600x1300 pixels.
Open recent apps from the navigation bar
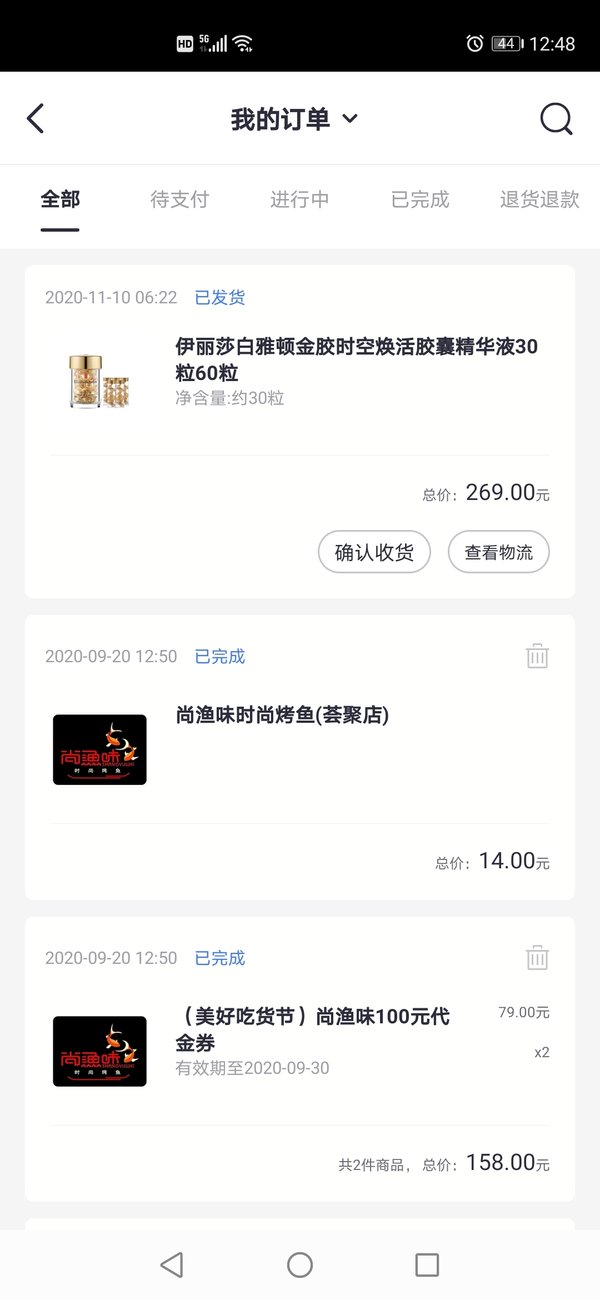[x=427, y=1265]
